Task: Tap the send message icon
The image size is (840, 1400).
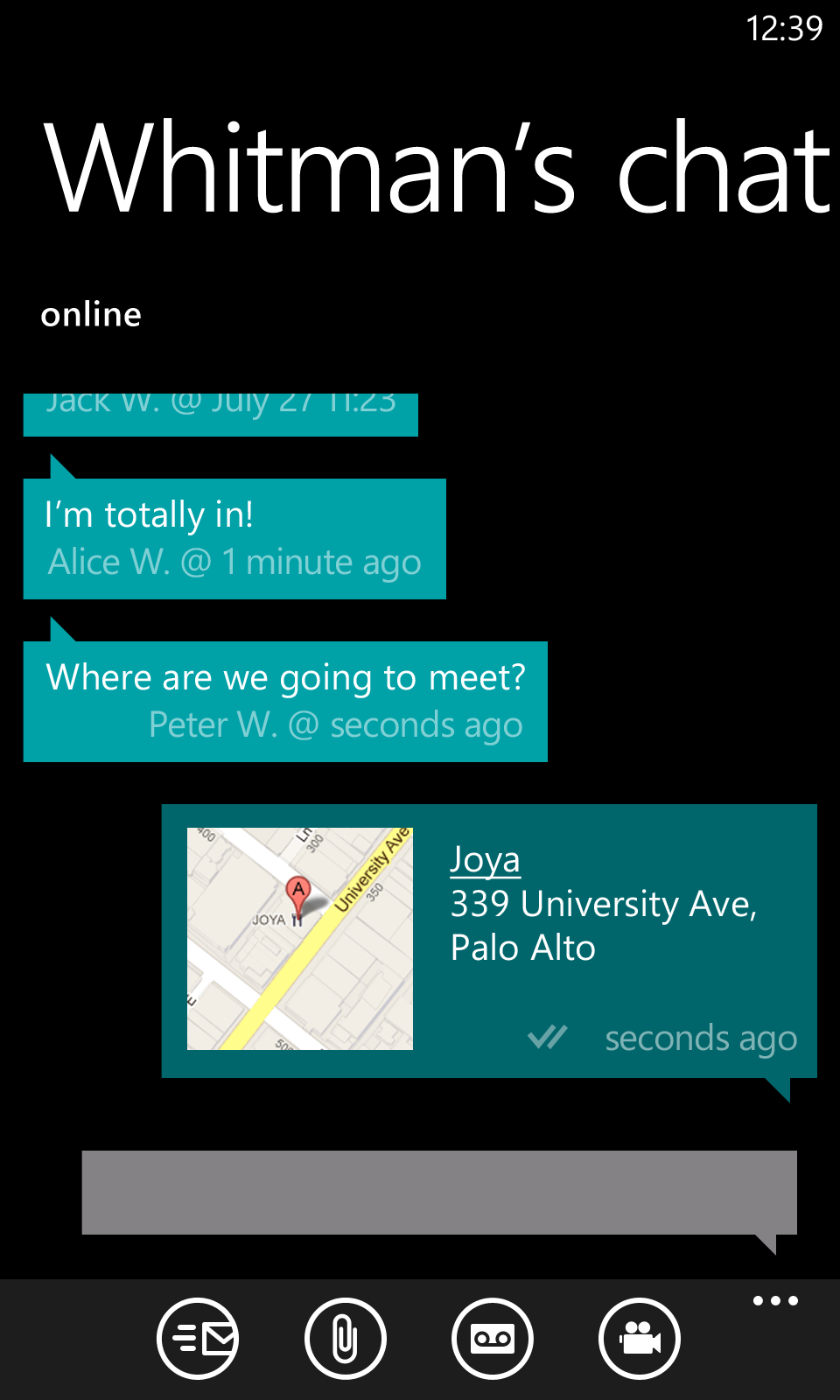Action: coord(198,1338)
